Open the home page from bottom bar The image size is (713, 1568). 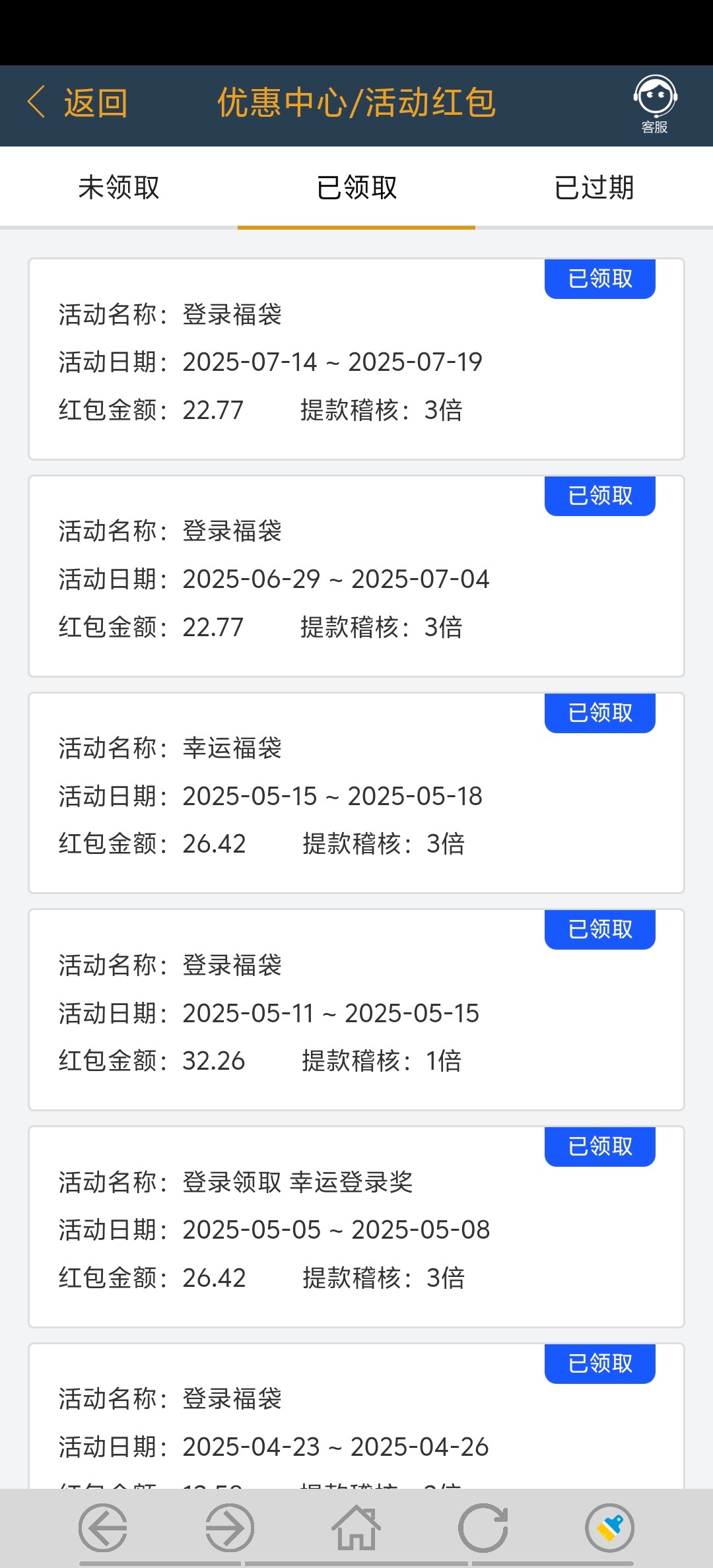[356, 1527]
